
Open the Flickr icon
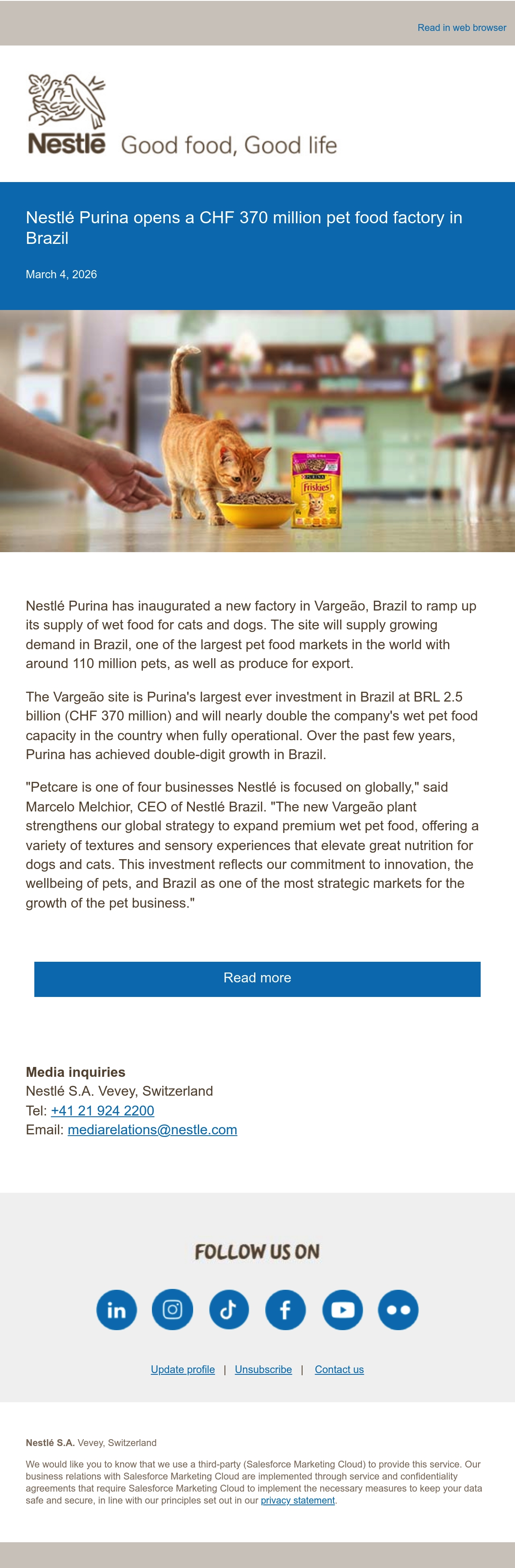(x=398, y=1309)
